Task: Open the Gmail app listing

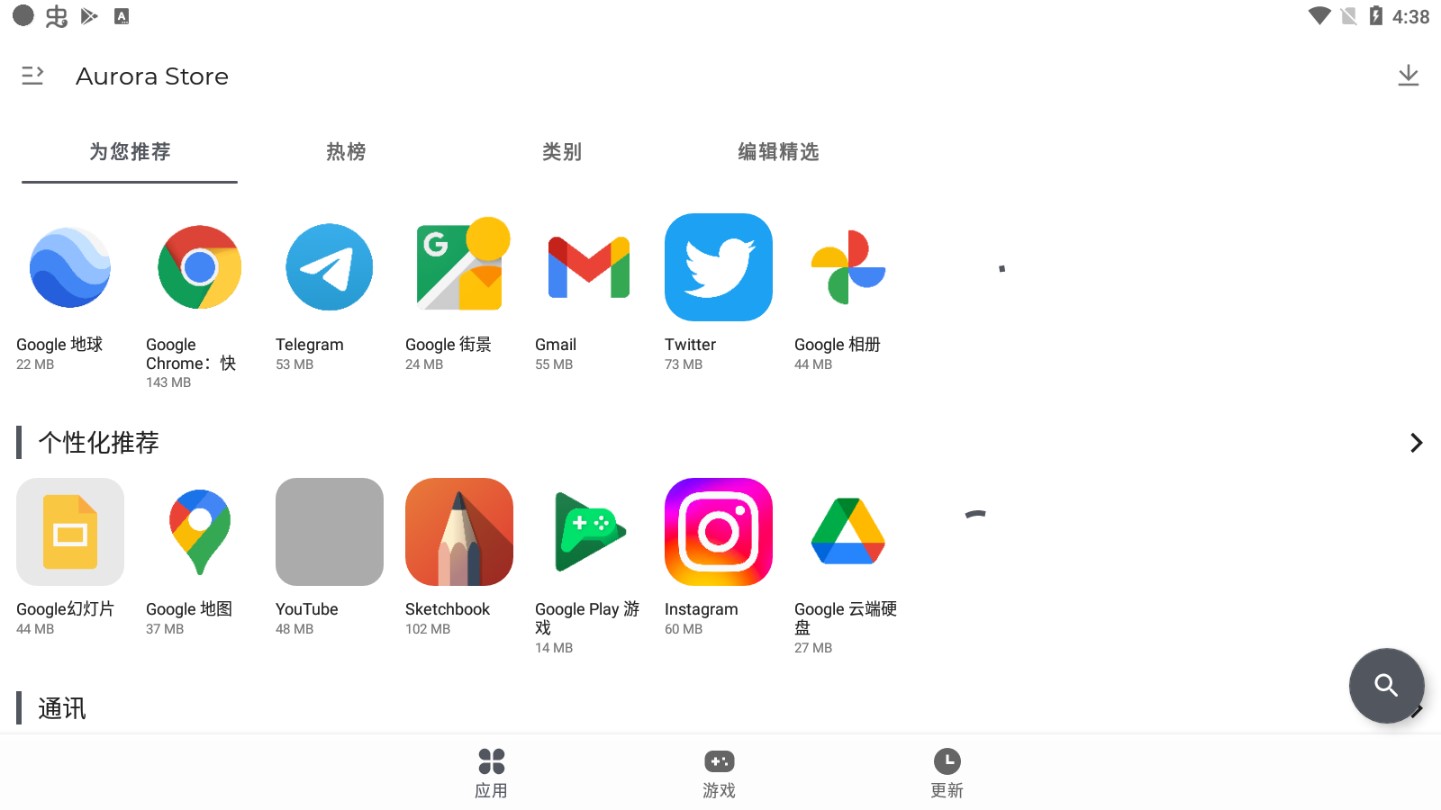Action: click(x=589, y=268)
